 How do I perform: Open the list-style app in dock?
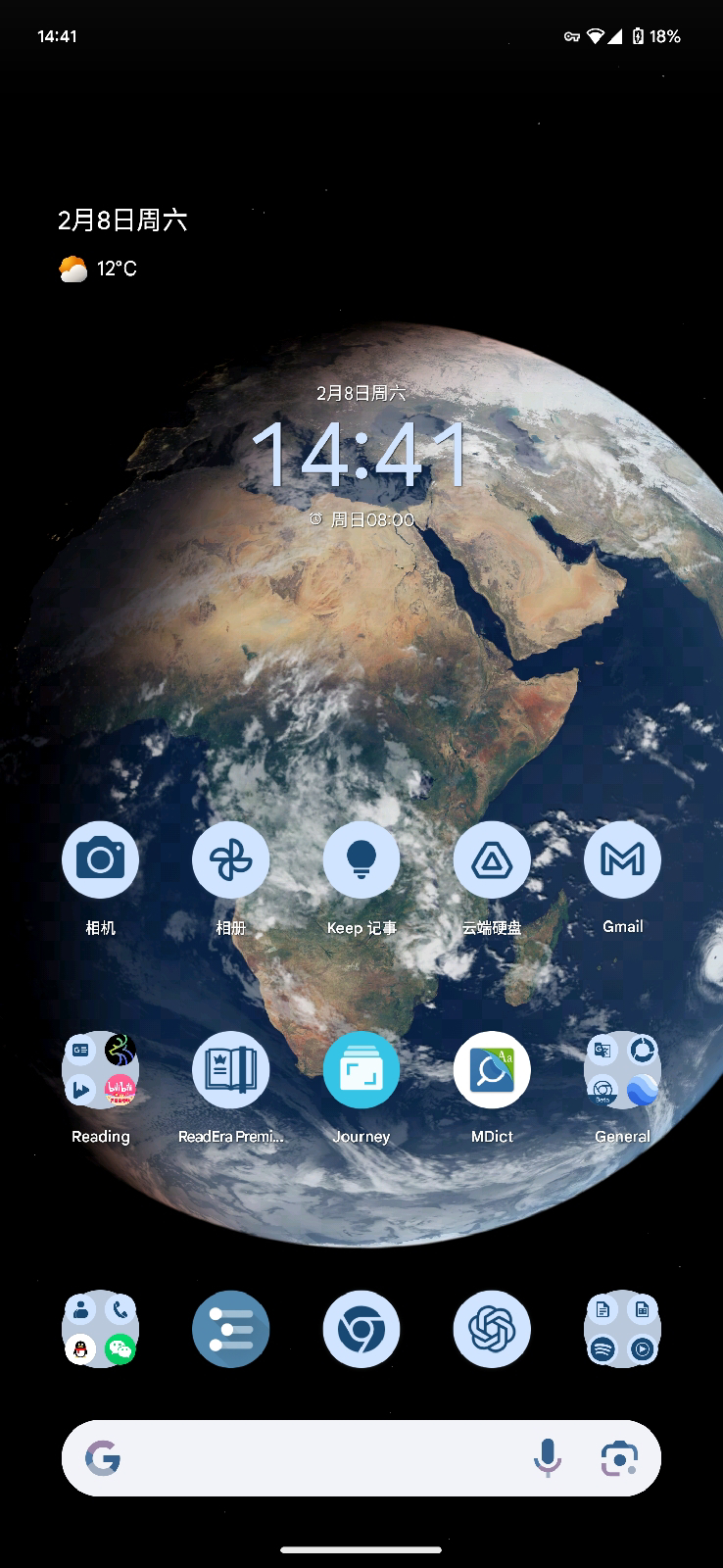pos(230,1329)
